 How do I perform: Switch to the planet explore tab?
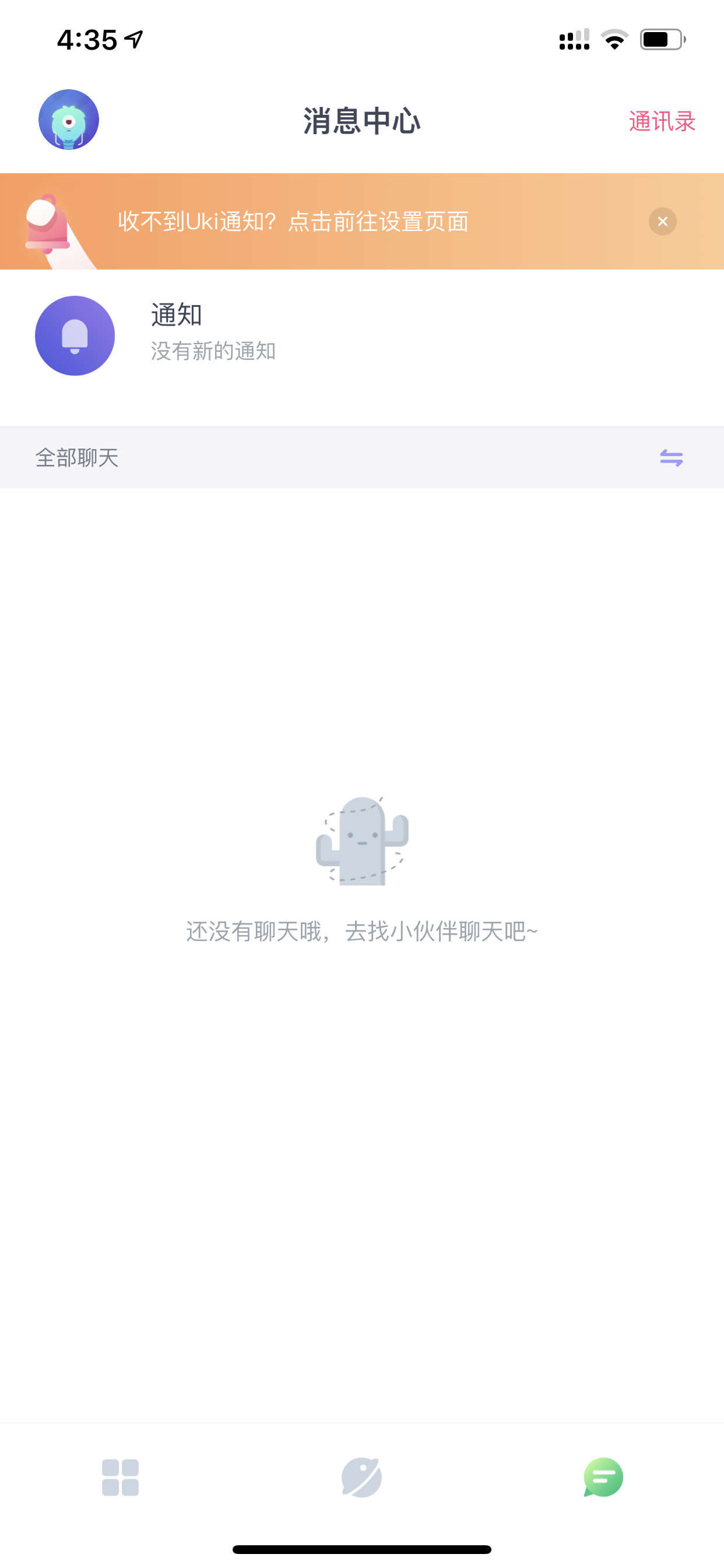coord(362,1478)
